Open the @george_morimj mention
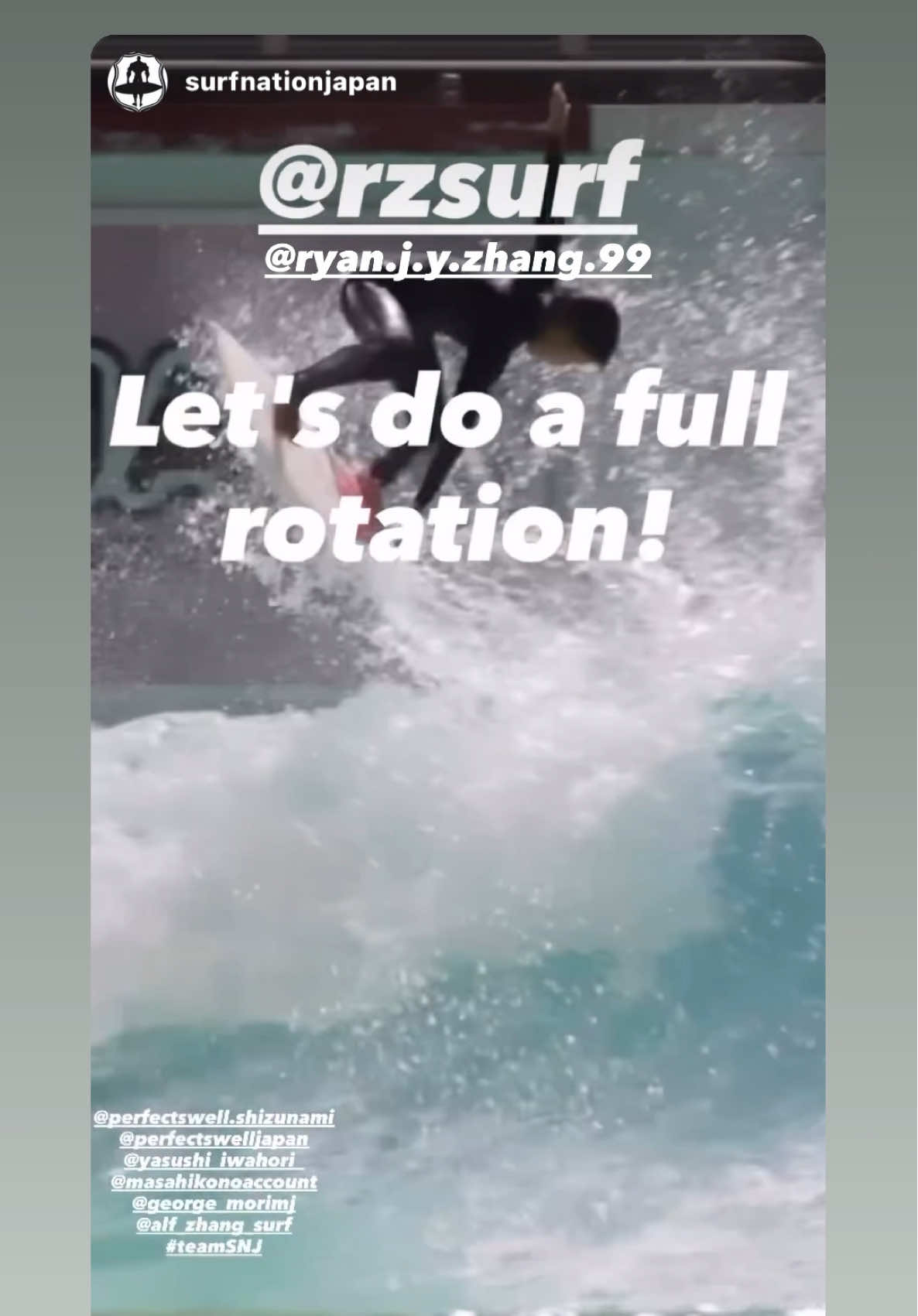The height and width of the screenshot is (1316, 918). click(x=214, y=1204)
